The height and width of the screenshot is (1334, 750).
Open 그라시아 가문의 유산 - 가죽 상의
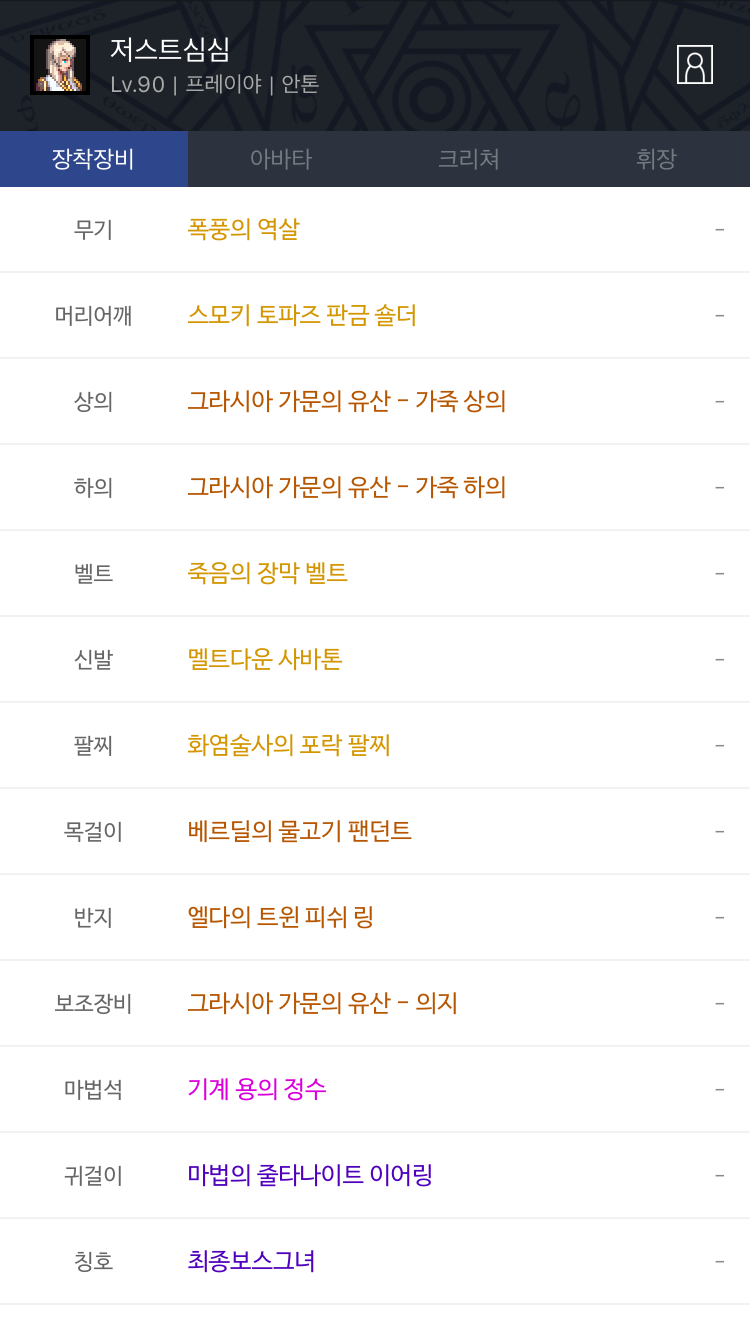coord(375,402)
